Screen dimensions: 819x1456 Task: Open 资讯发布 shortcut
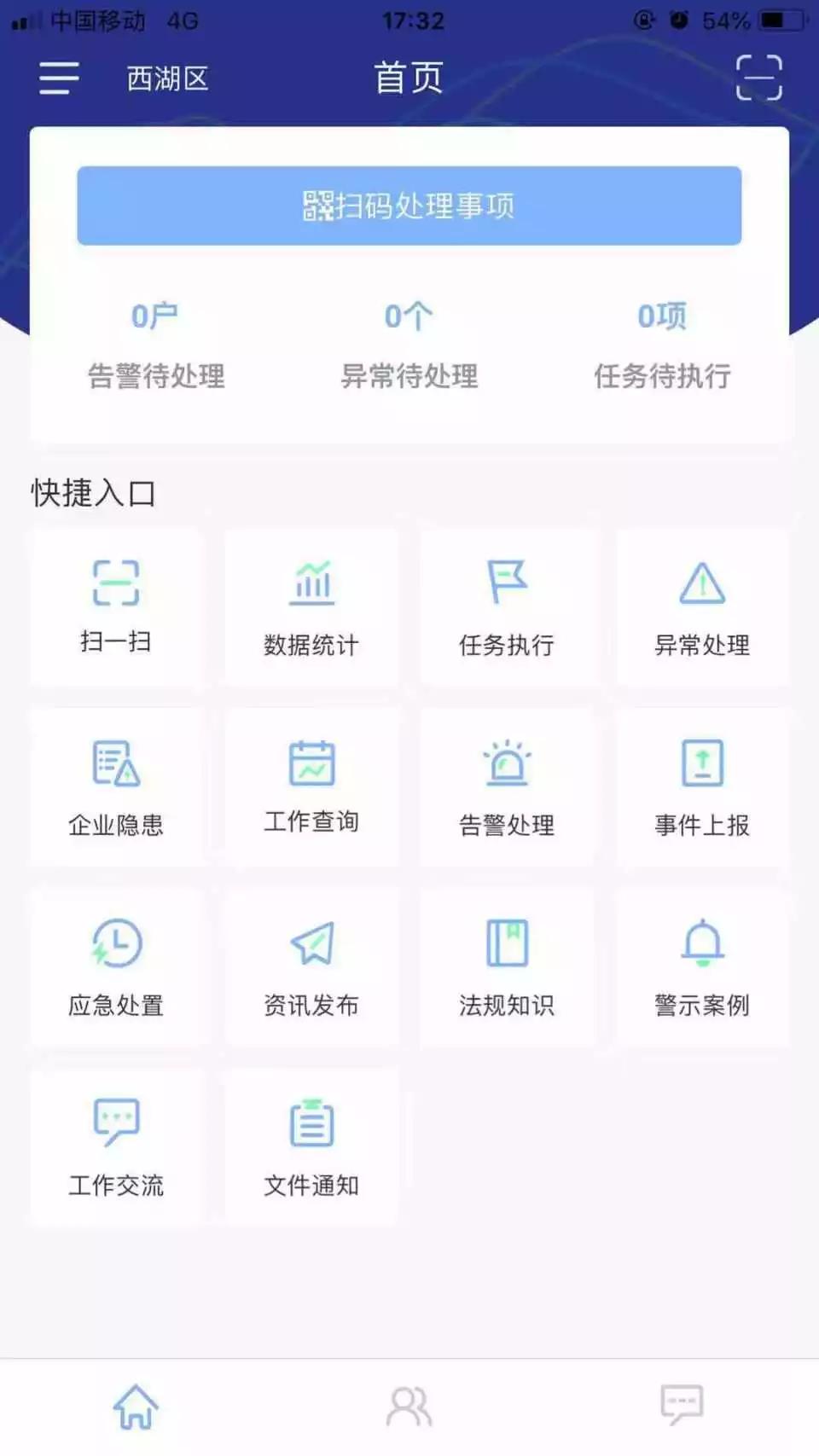coord(311,966)
